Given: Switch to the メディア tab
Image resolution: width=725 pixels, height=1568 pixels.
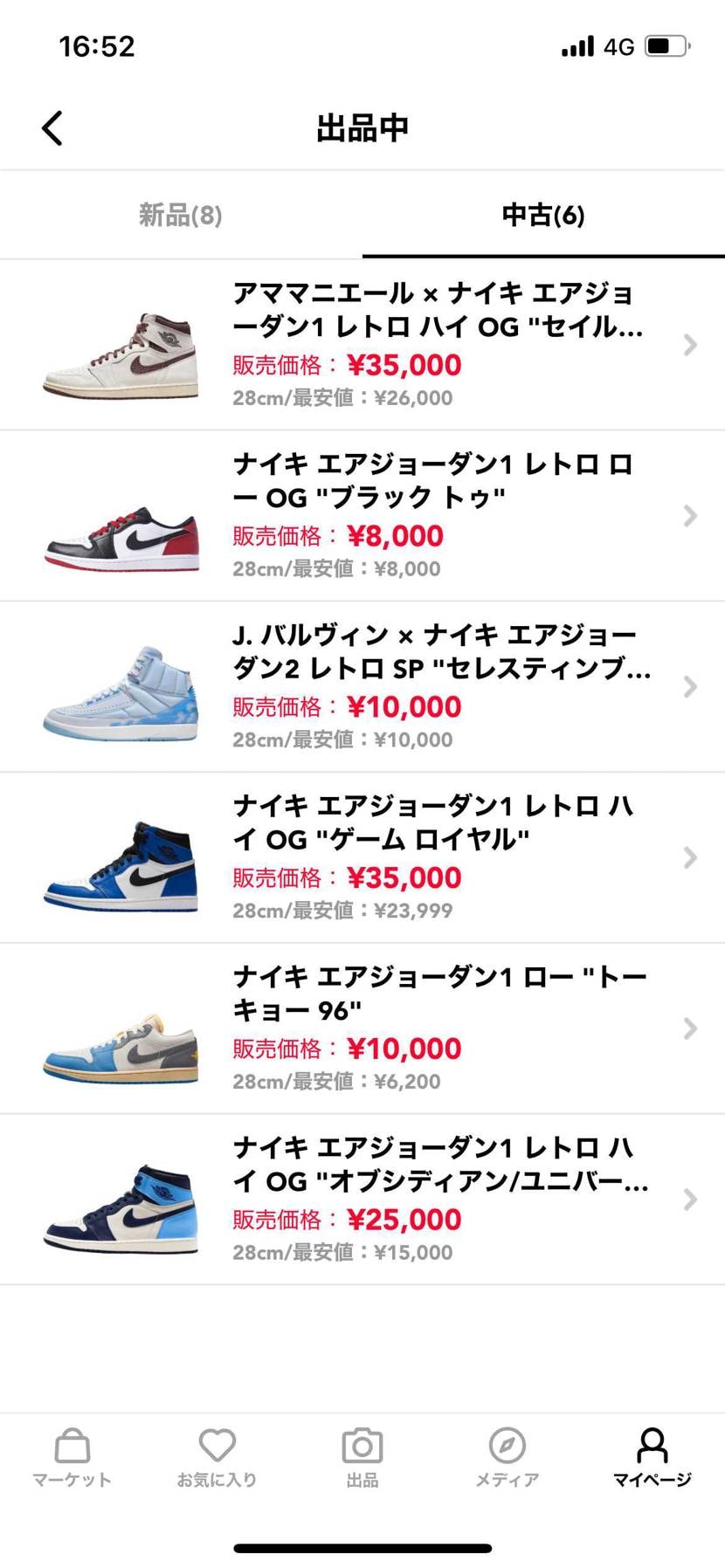Looking at the screenshot, I should (x=507, y=1458).
